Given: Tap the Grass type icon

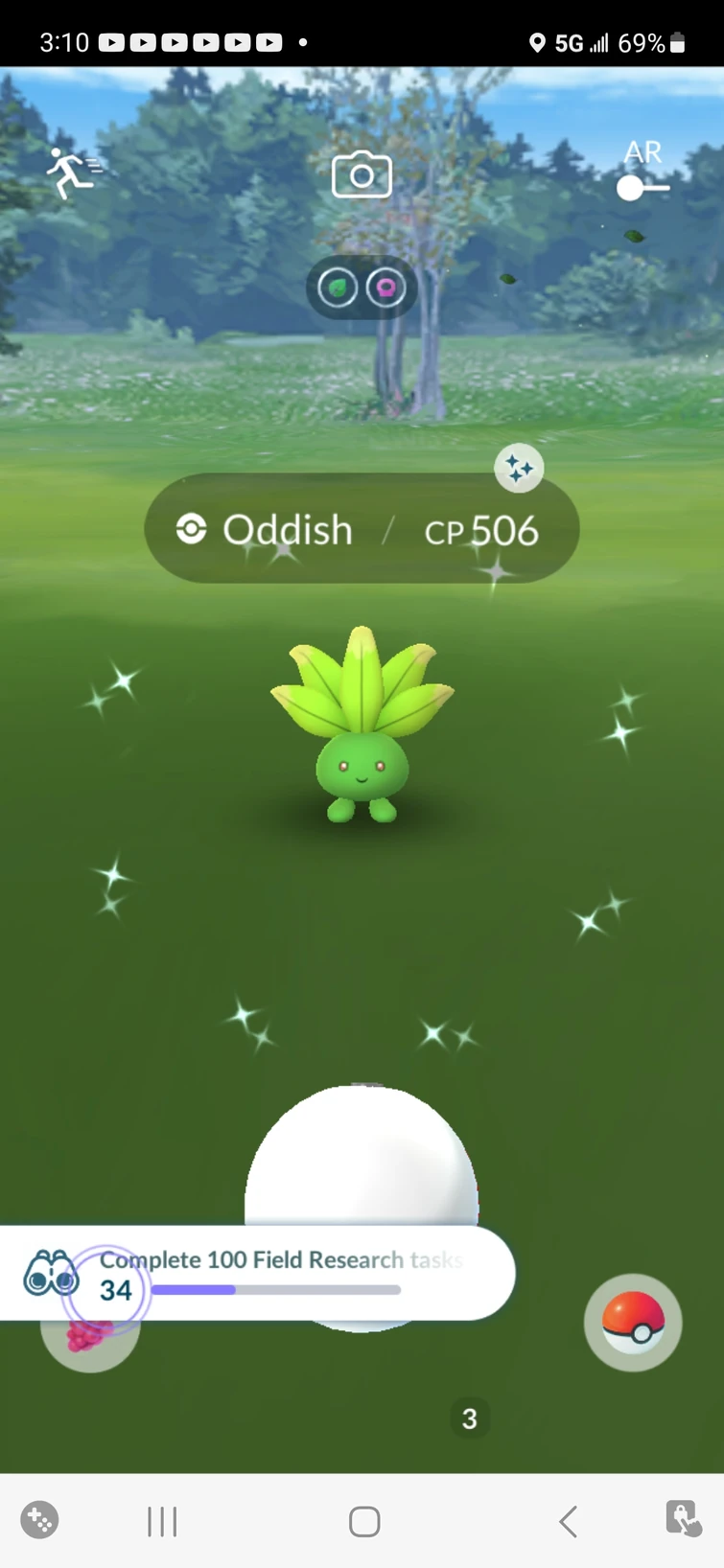Looking at the screenshot, I should click(x=338, y=287).
